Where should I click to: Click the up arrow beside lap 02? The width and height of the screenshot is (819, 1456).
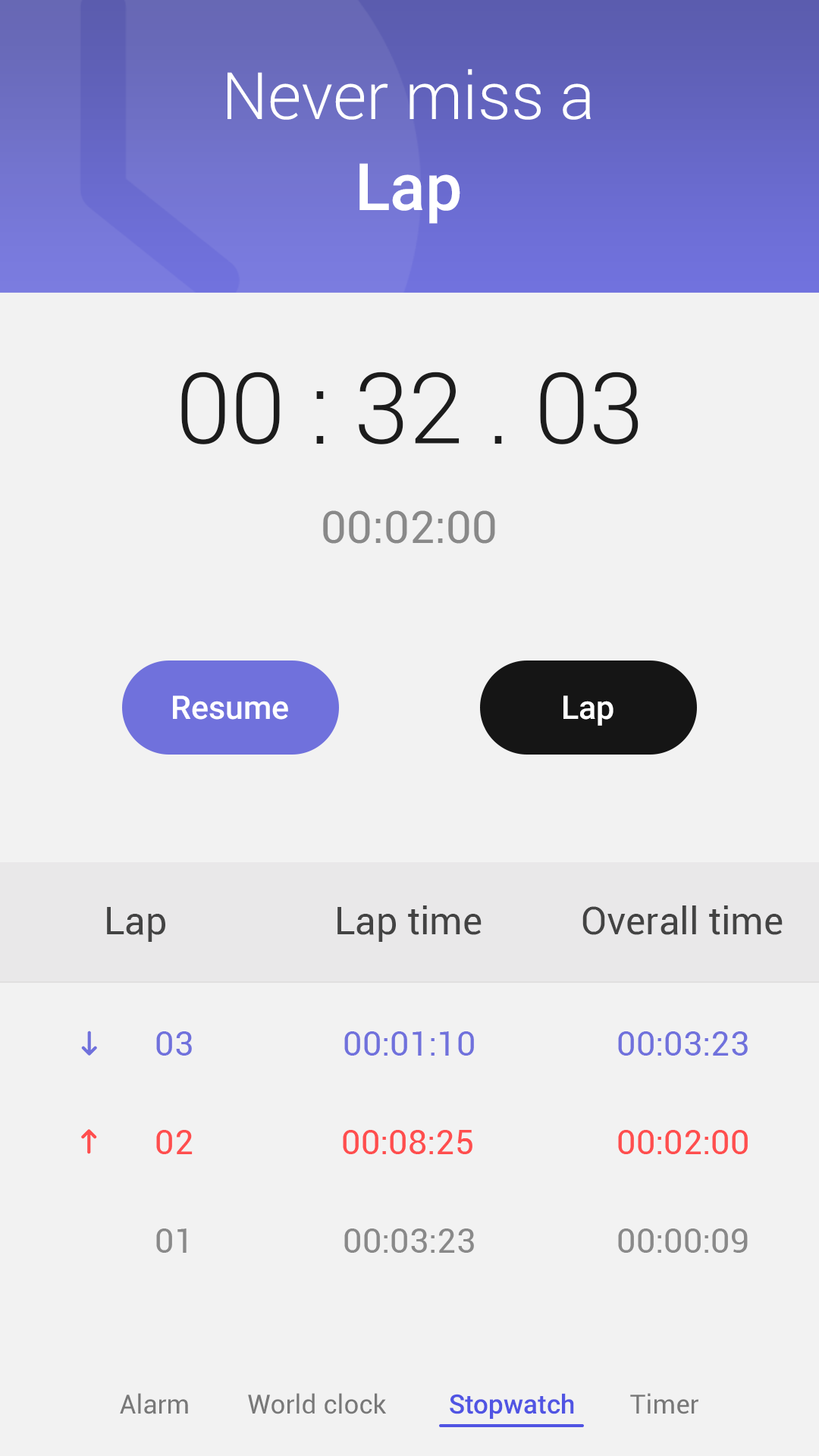pyautogui.click(x=89, y=1141)
